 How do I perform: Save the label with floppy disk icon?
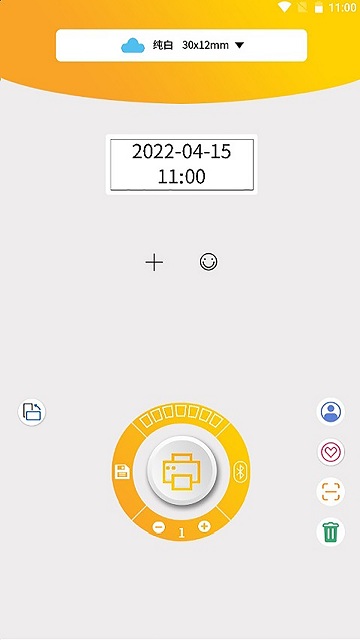[x=122, y=471]
